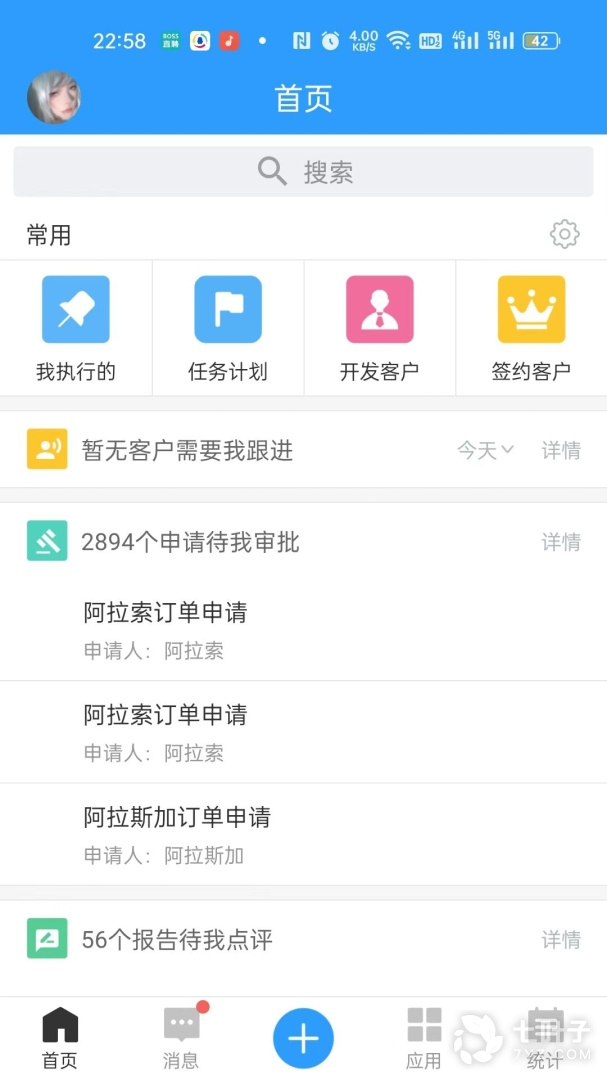Open 我执行的 shortcut

(x=76, y=328)
